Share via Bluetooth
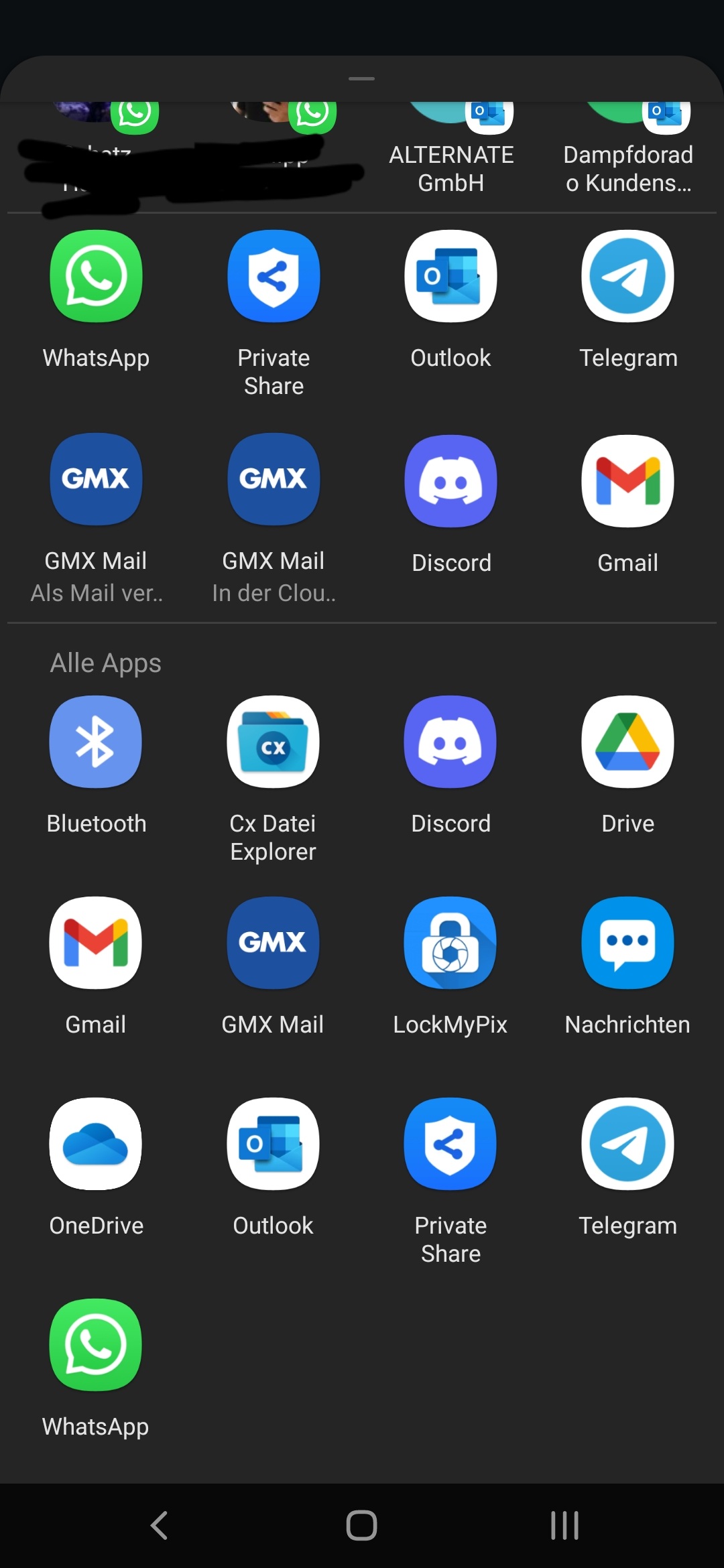This screenshot has height=1568, width=724. pos(96,742)
